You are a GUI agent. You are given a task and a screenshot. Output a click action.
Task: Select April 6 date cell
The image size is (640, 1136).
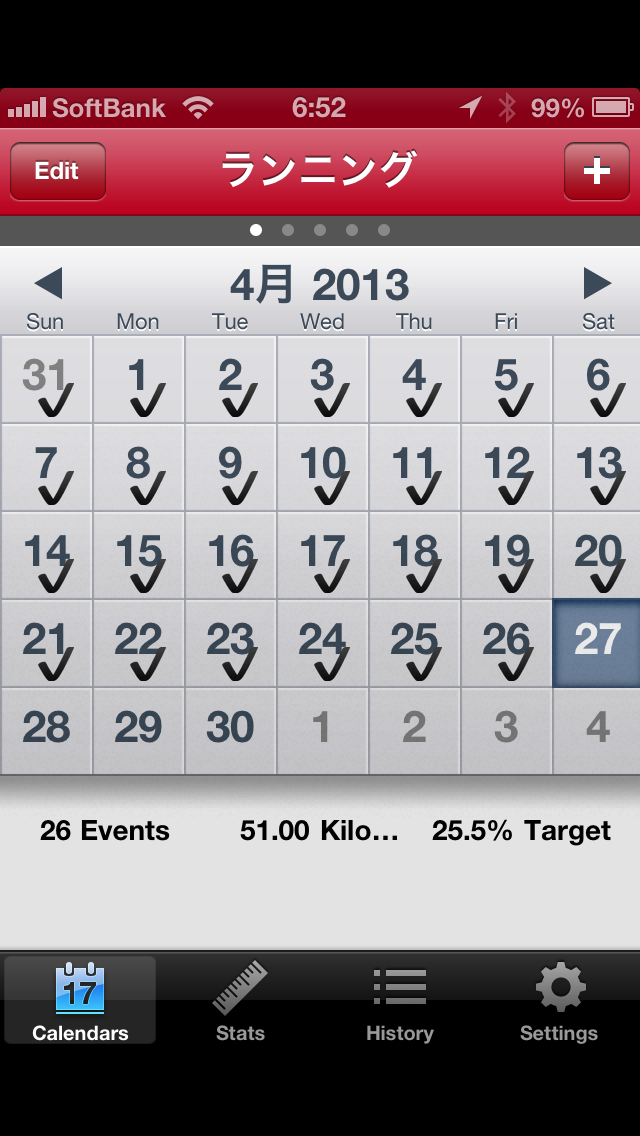597,379
